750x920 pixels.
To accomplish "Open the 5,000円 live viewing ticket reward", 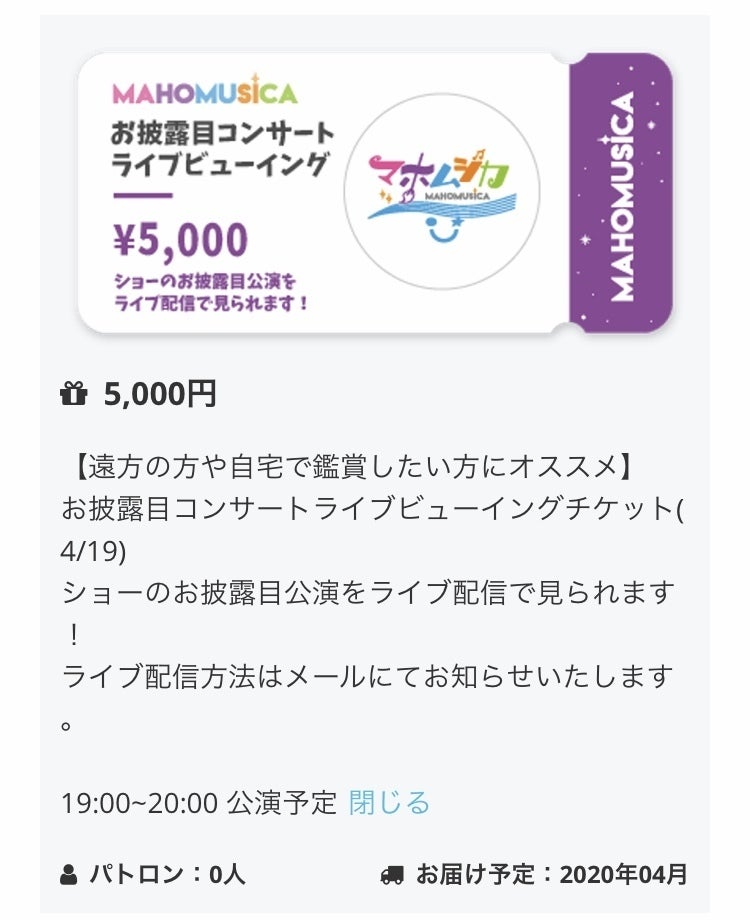I will (374, 193).
